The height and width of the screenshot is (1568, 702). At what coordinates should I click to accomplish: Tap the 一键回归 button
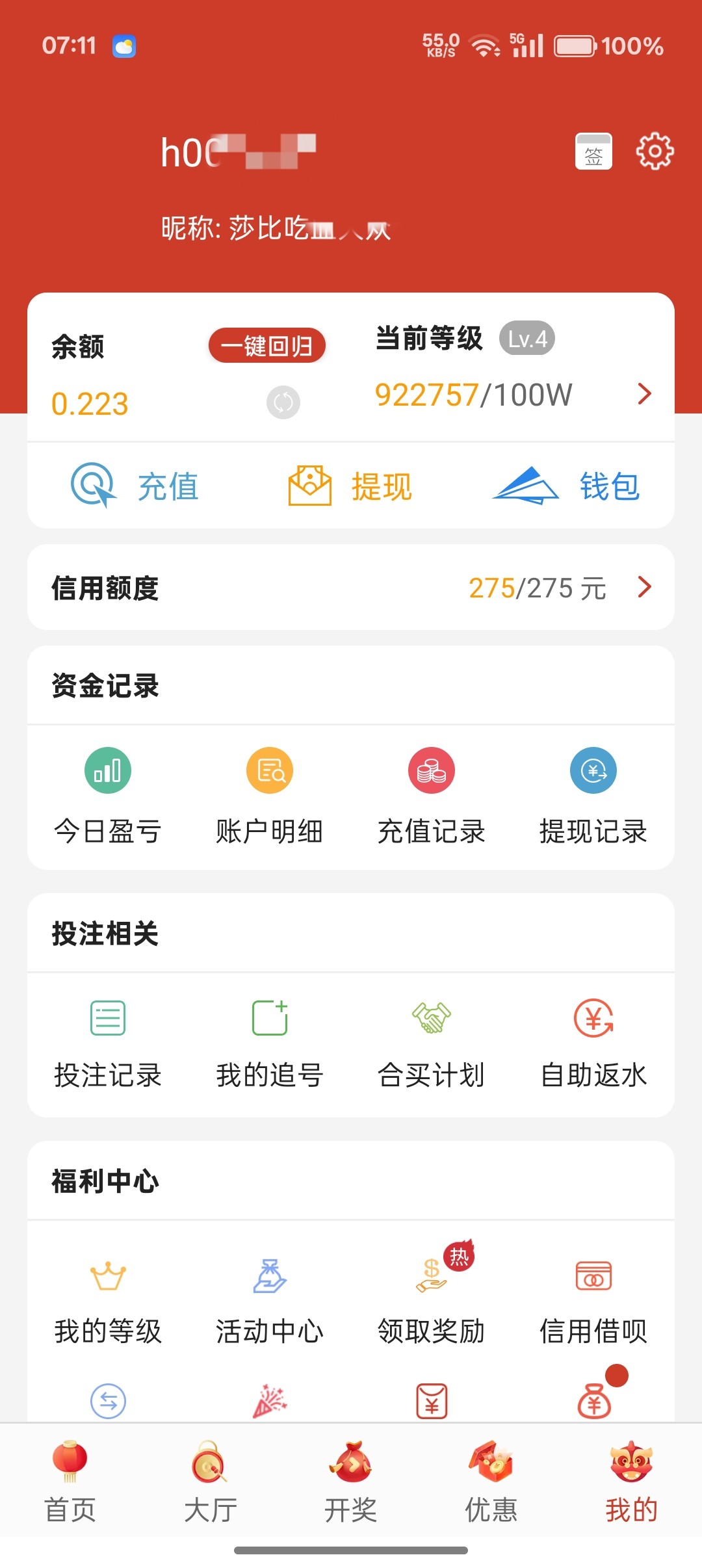[x=266, y=345]
